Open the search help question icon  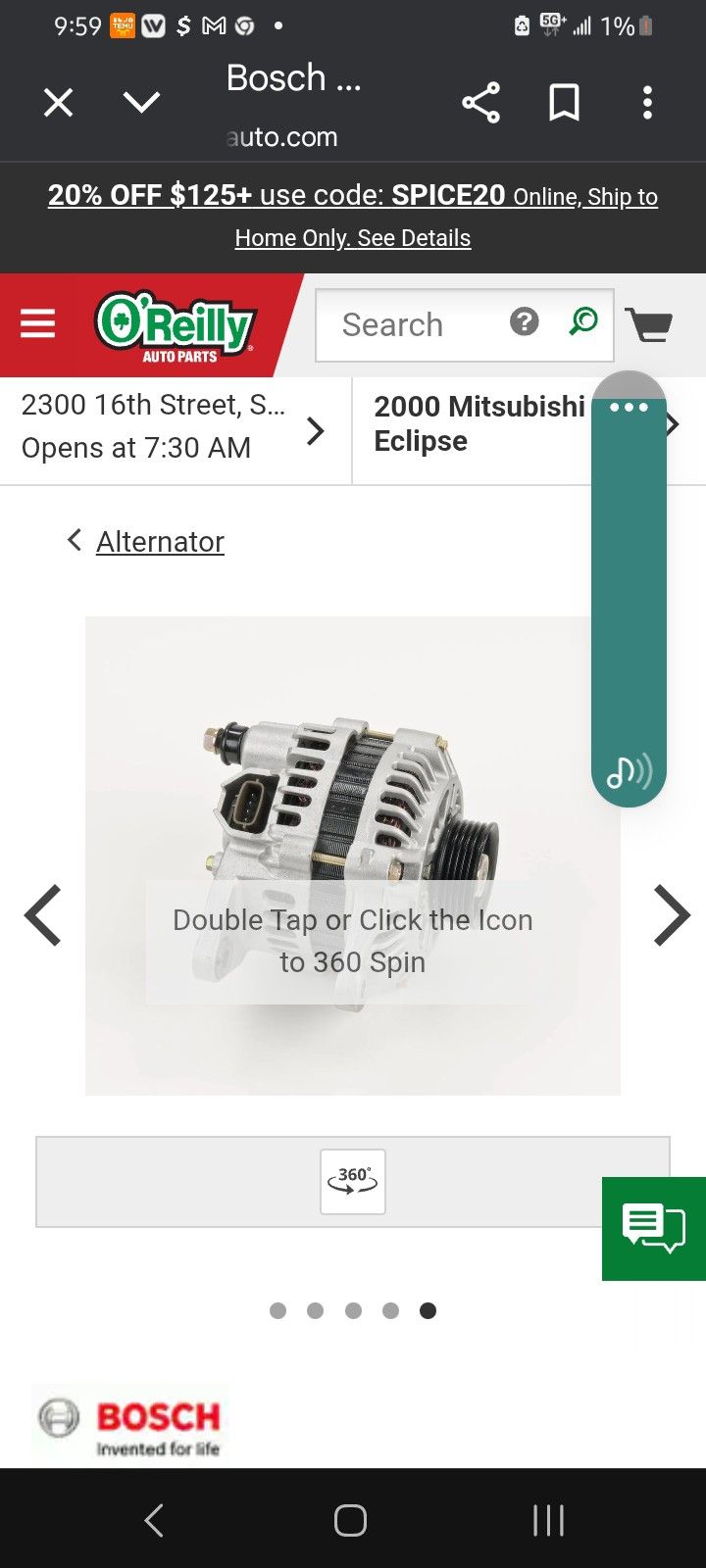(x=525, y=321)
